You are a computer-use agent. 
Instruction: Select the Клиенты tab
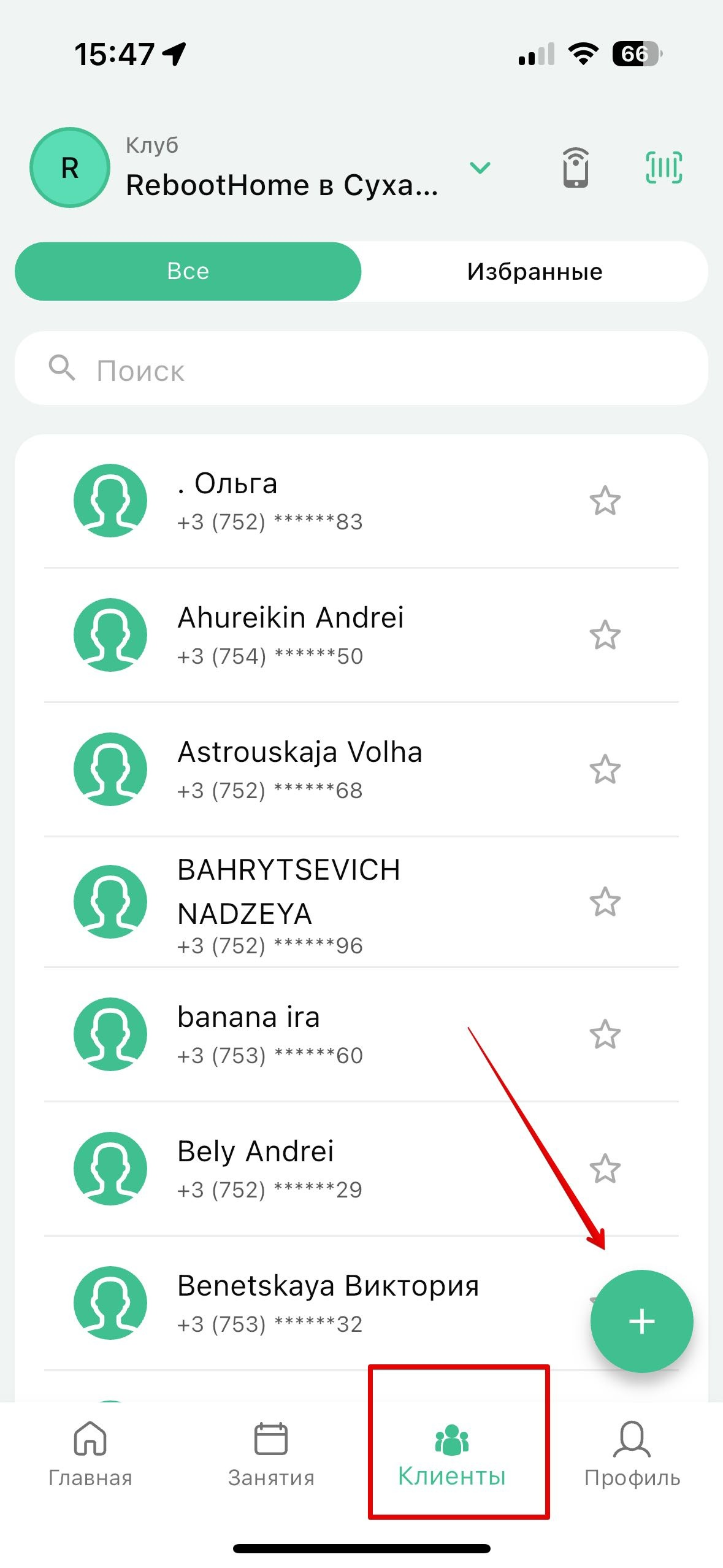[452, 1454]
